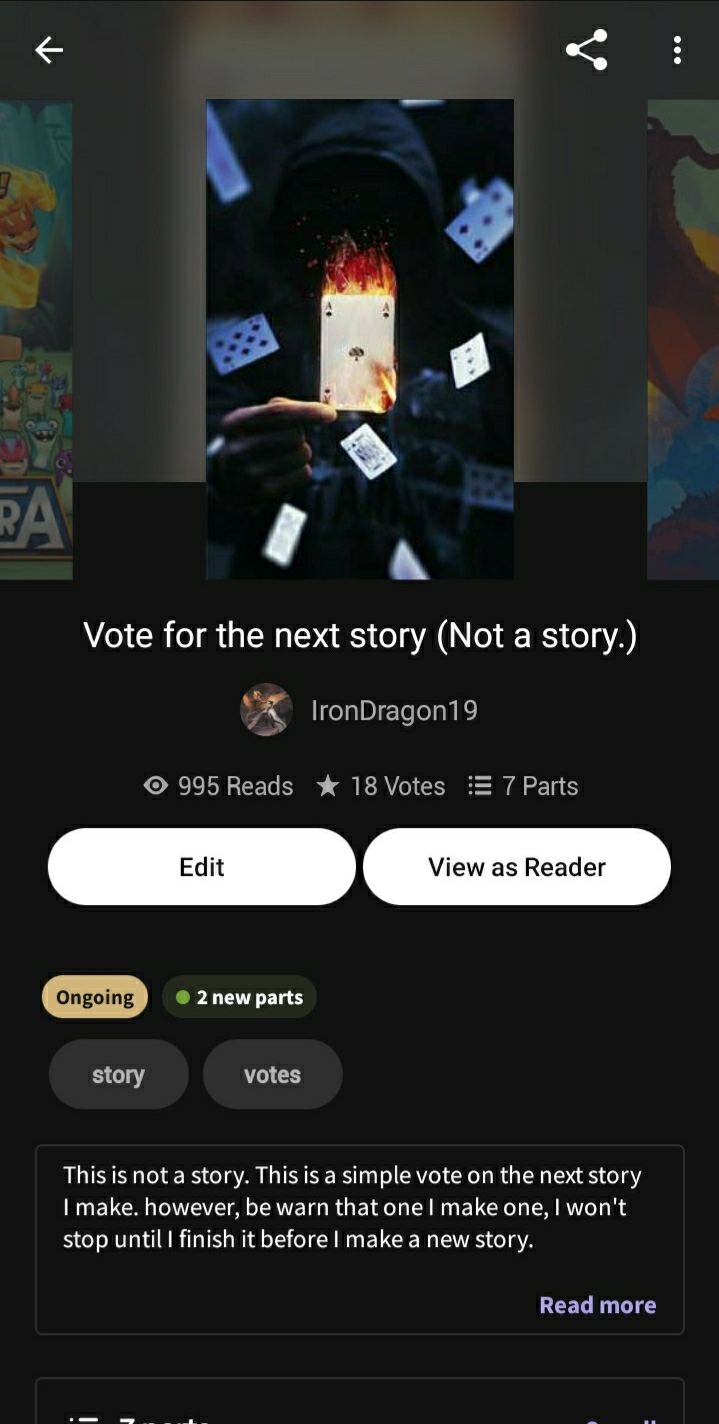Open the story tag chip

coord(118,1074)
